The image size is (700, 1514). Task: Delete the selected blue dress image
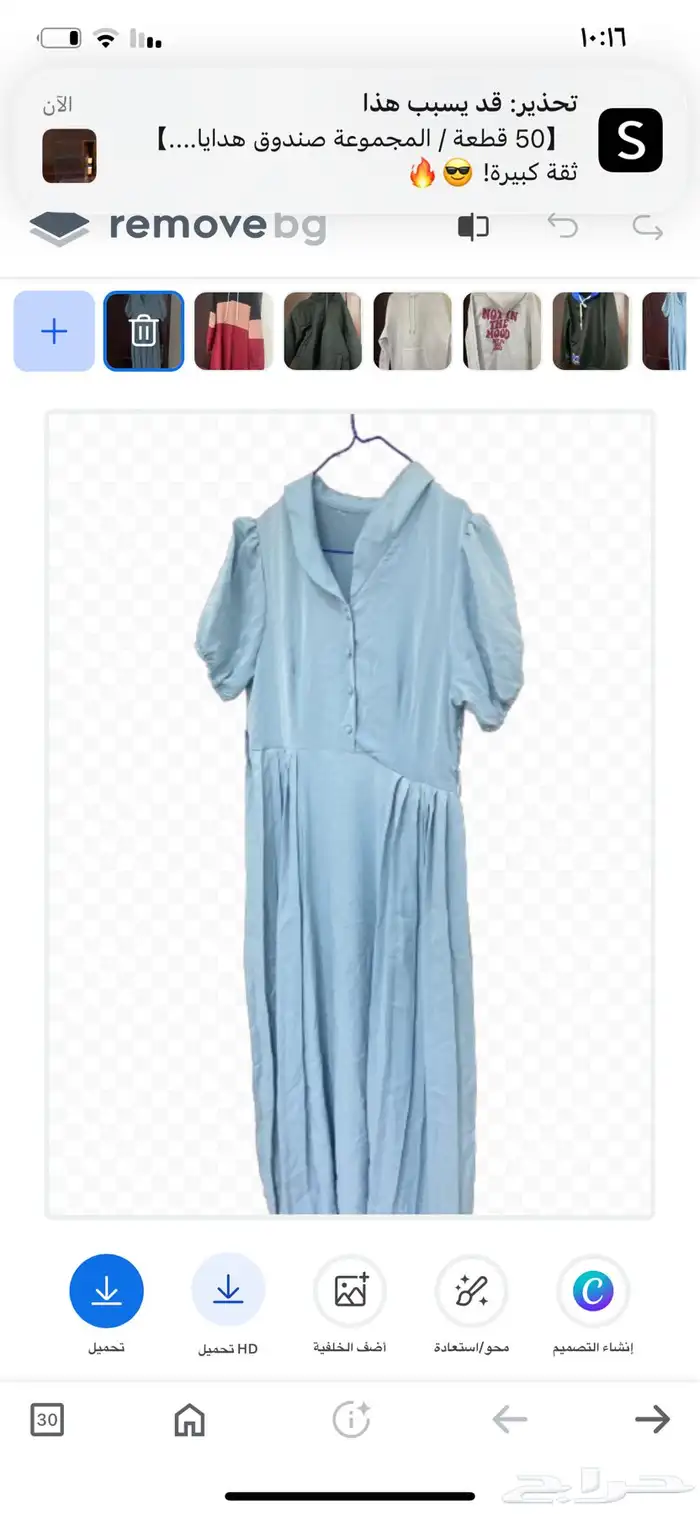point(144,331)
